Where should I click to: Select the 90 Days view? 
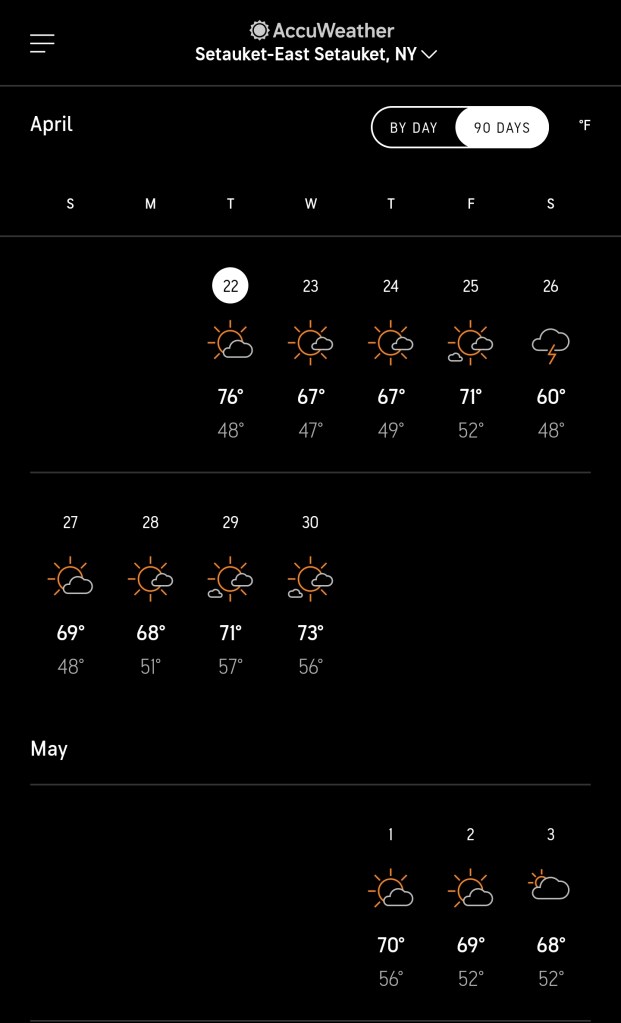[501, 128]
